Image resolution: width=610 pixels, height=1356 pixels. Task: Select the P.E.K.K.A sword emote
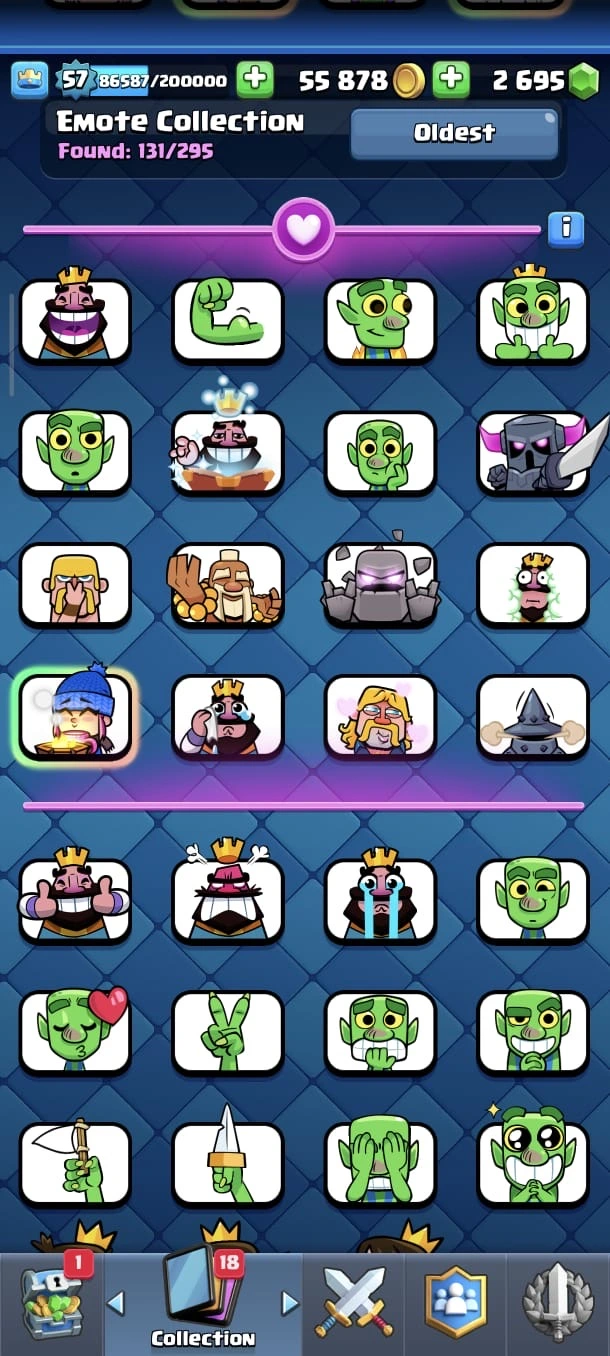[x=534, y=452]
